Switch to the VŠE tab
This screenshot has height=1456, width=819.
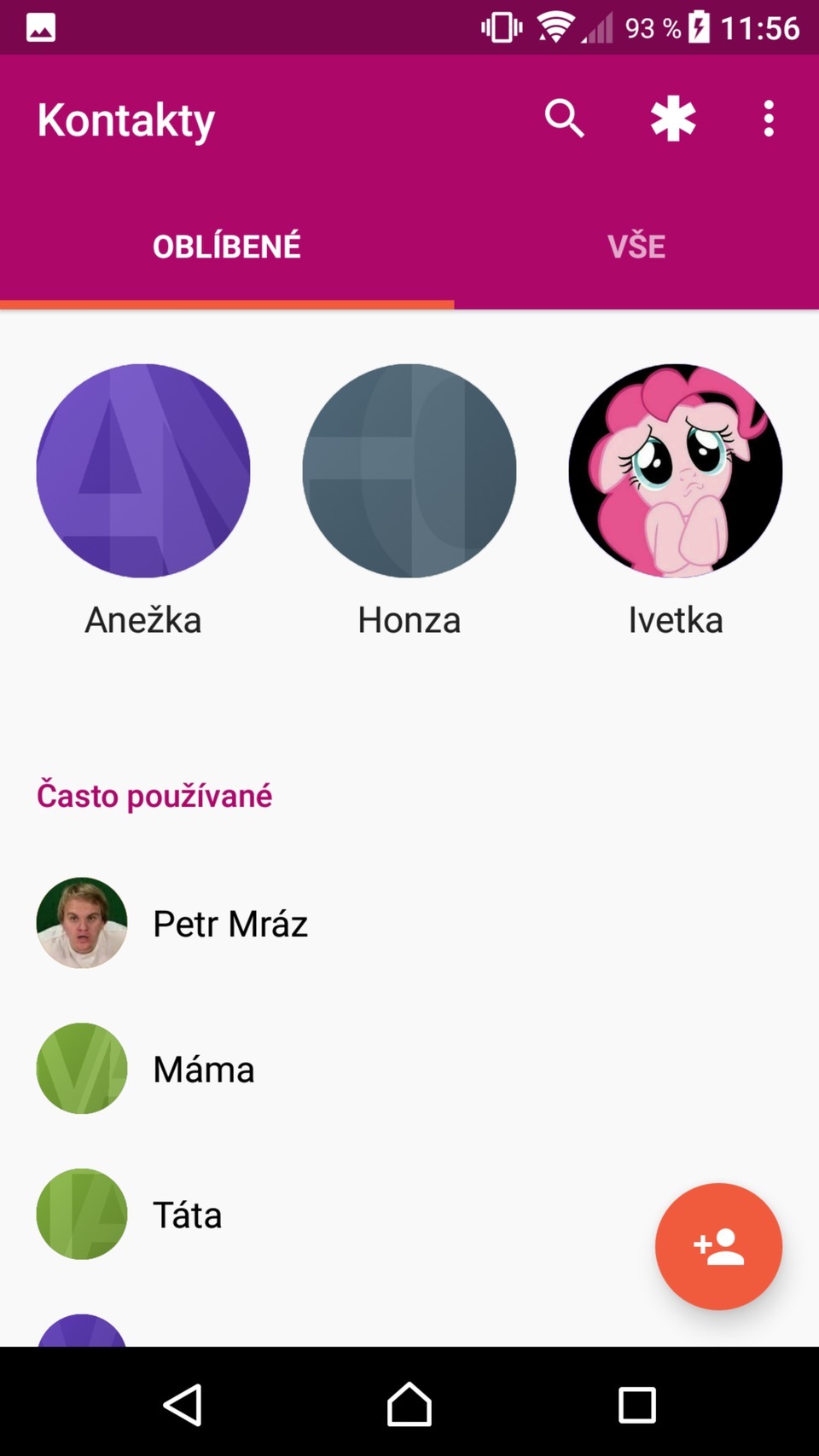click(636, 247)
